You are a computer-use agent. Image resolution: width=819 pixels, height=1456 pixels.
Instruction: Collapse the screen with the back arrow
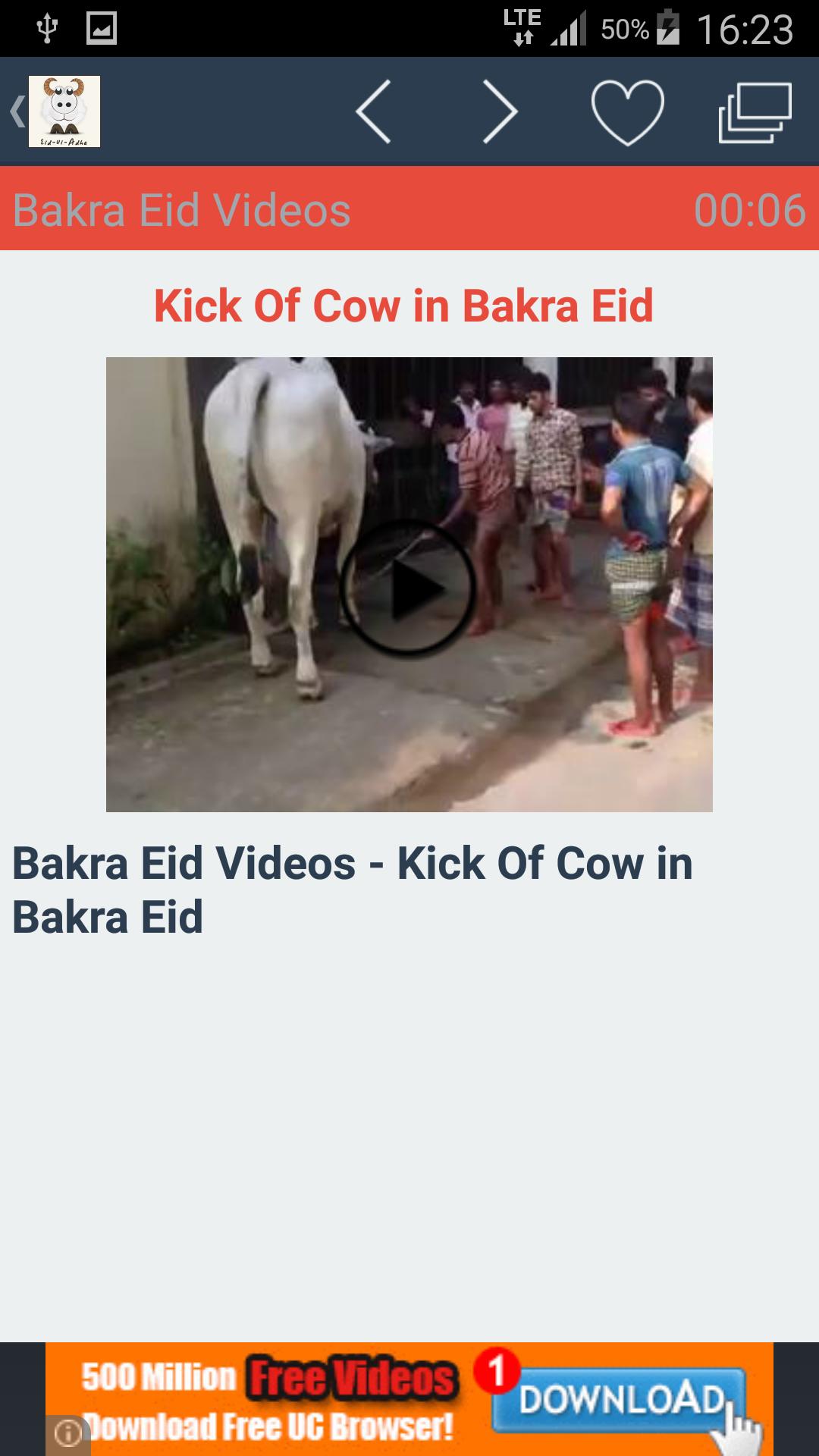click(x=15, y=111)
